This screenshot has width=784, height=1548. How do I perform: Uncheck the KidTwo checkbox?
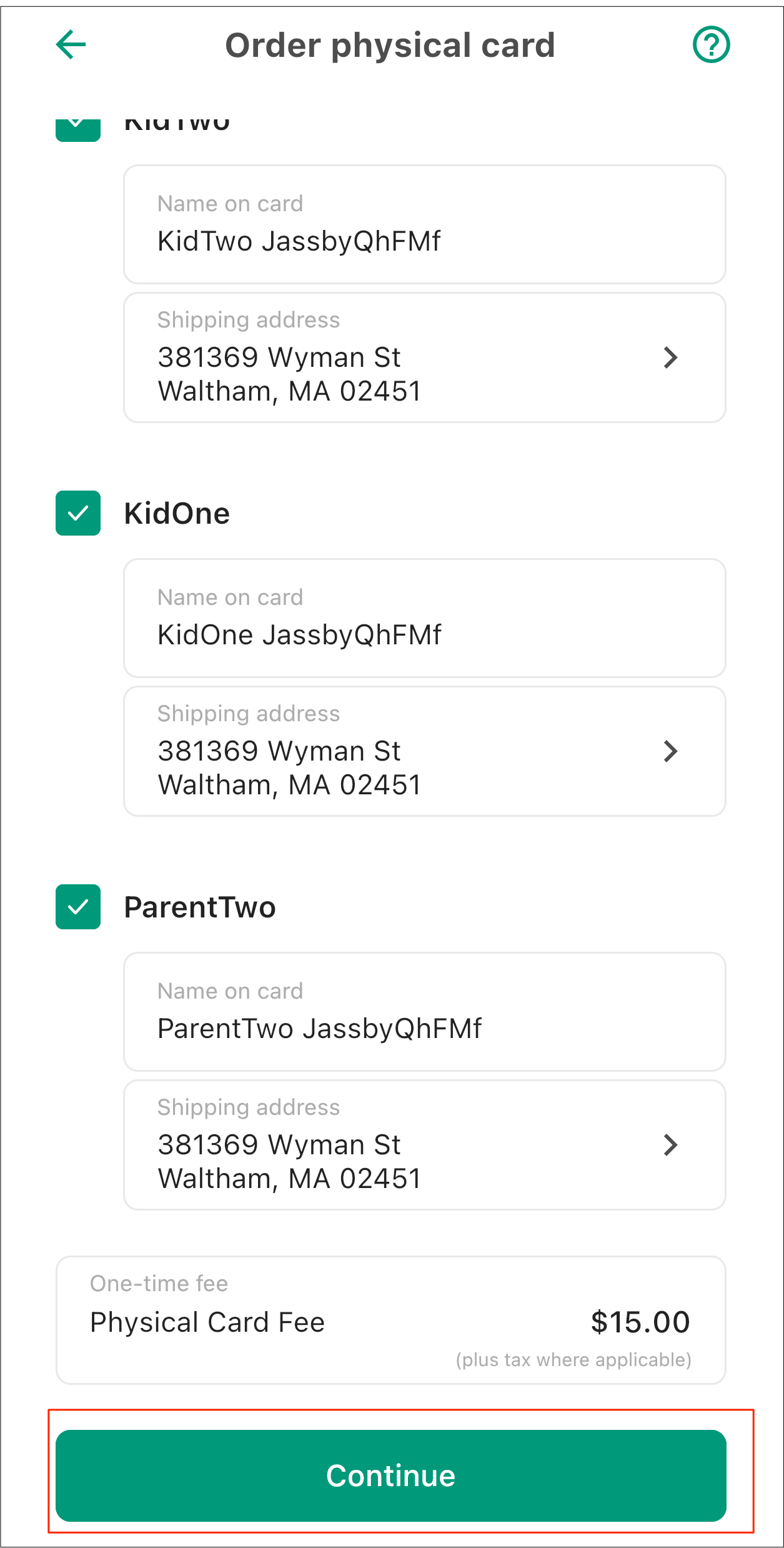(78, 129)
